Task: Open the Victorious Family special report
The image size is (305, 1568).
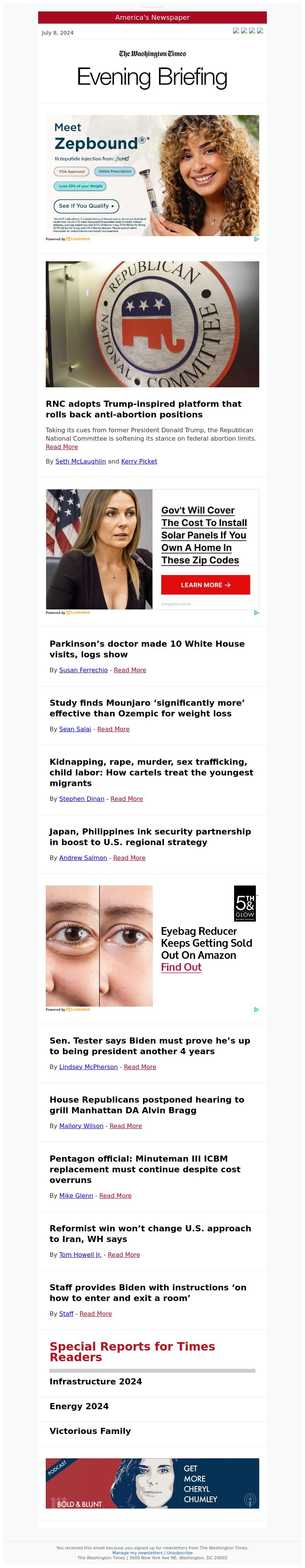Action: [90, 1431]
